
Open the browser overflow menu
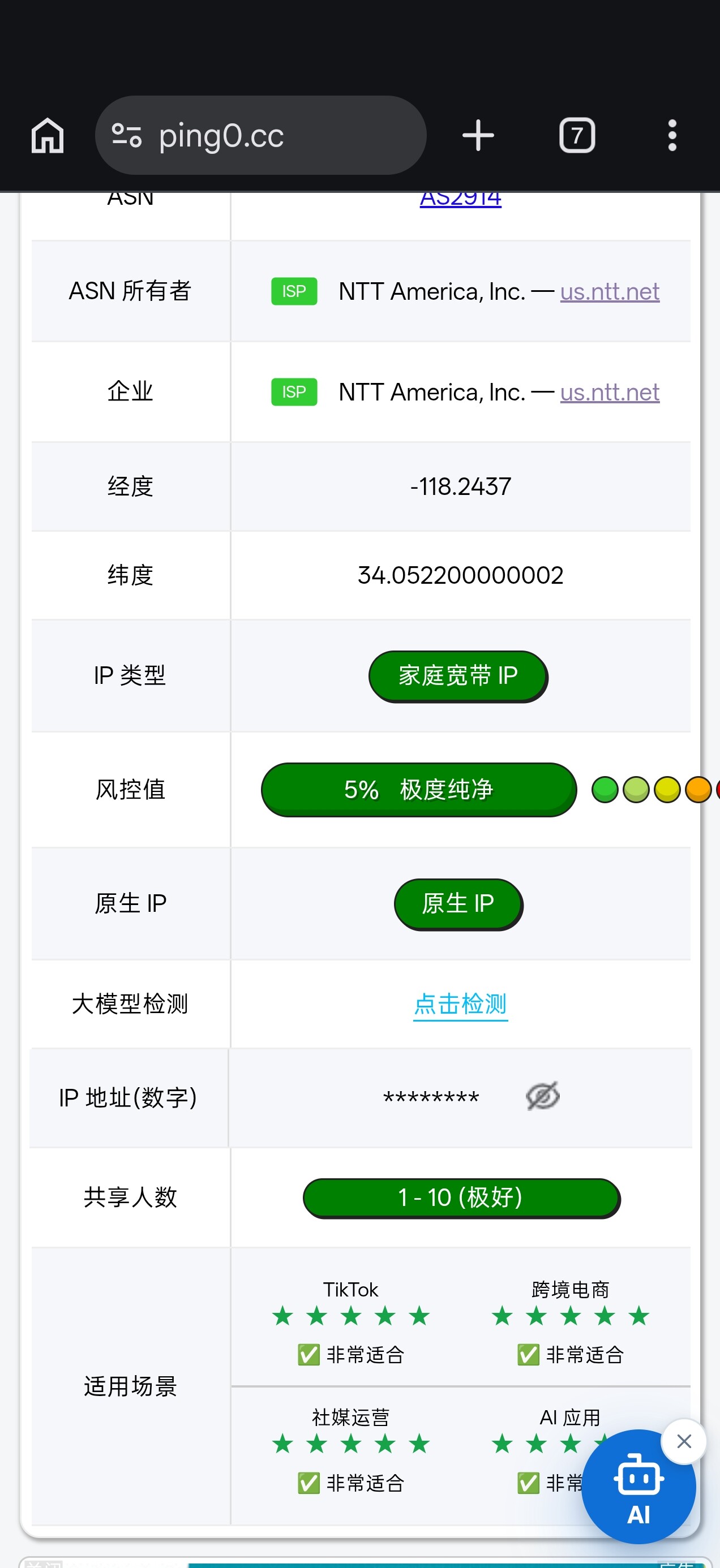pos(672,135)
